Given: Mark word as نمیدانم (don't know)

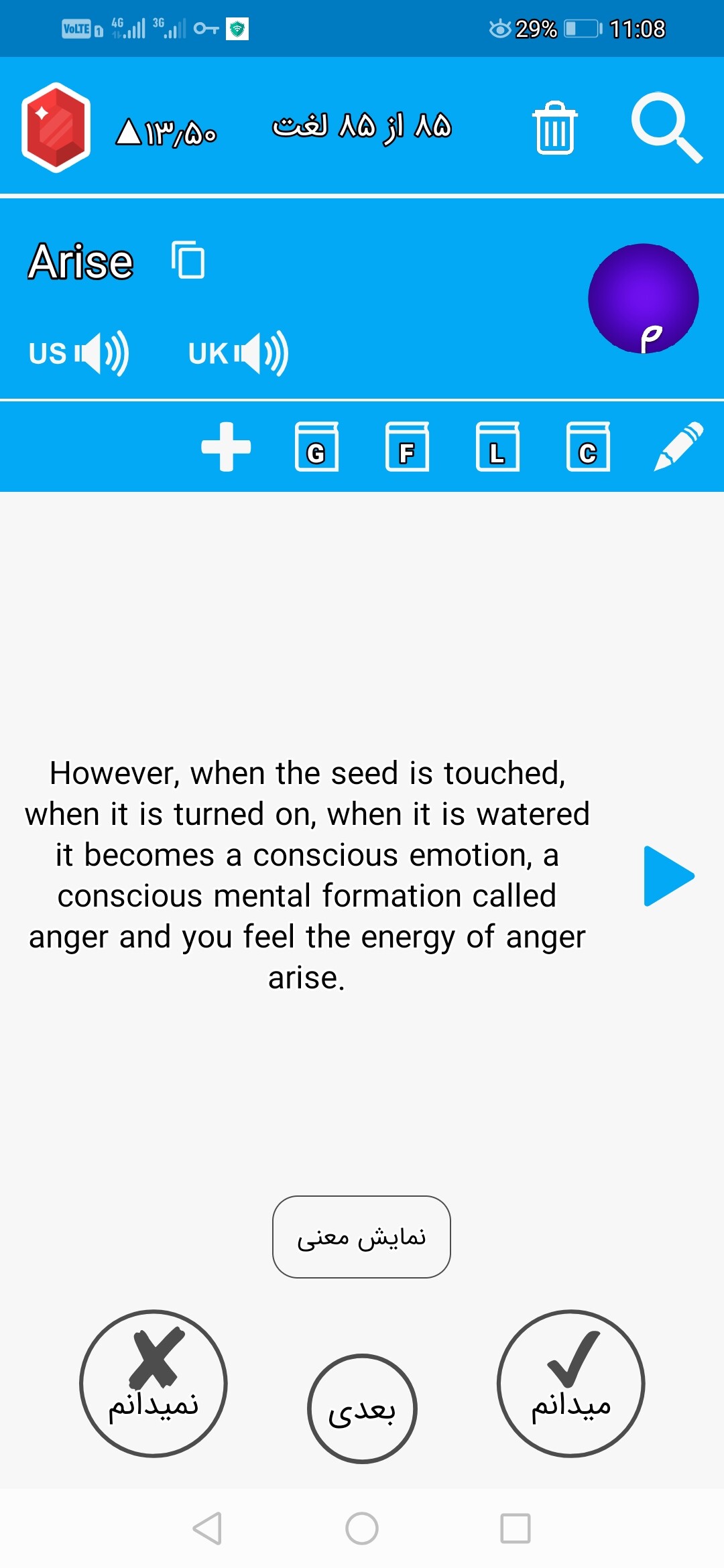Looking at the screenshot, I should point(154,1383).
